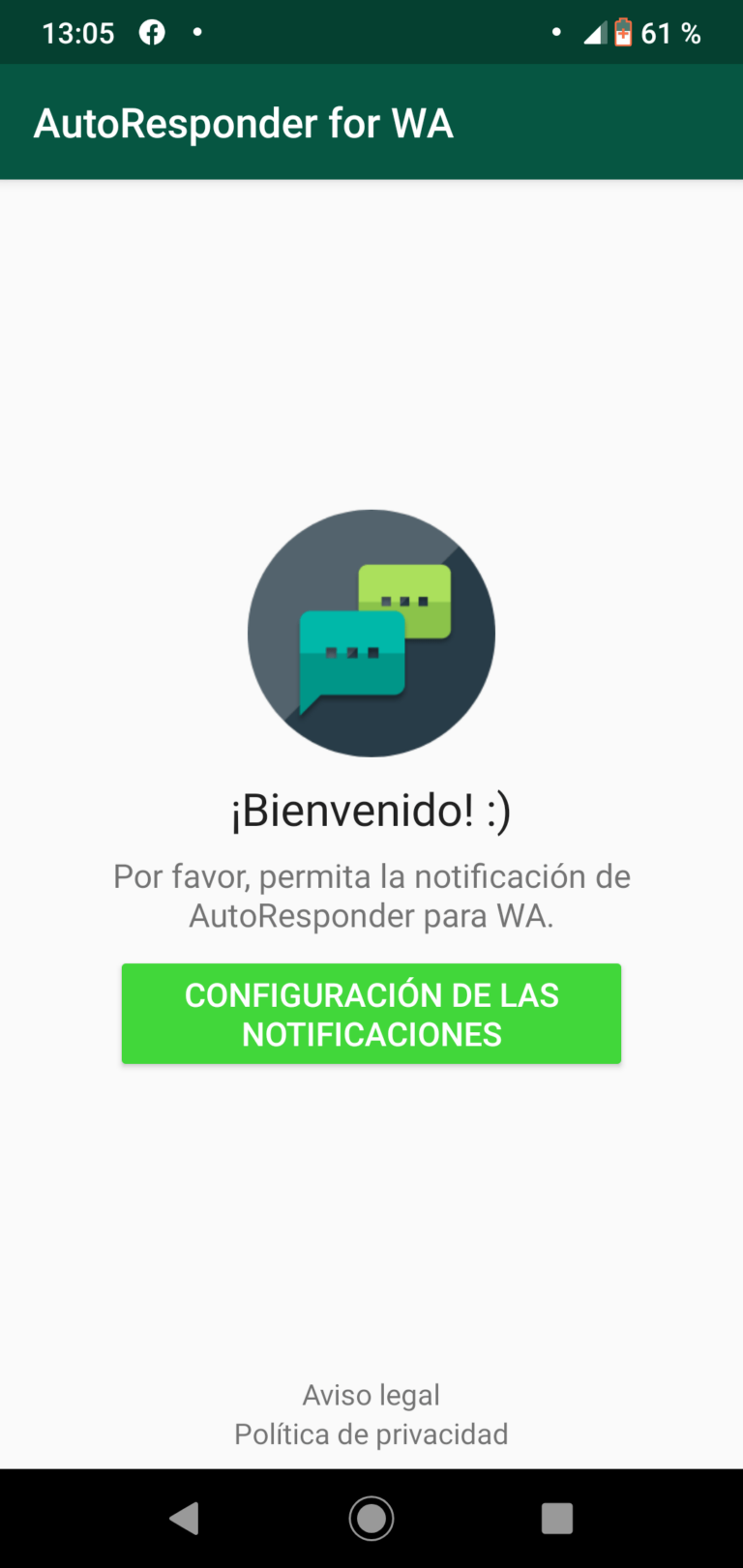Screen dimensions: 743x1568
Task: Open recent apps with square button
Action: (x=557, y=1518)
